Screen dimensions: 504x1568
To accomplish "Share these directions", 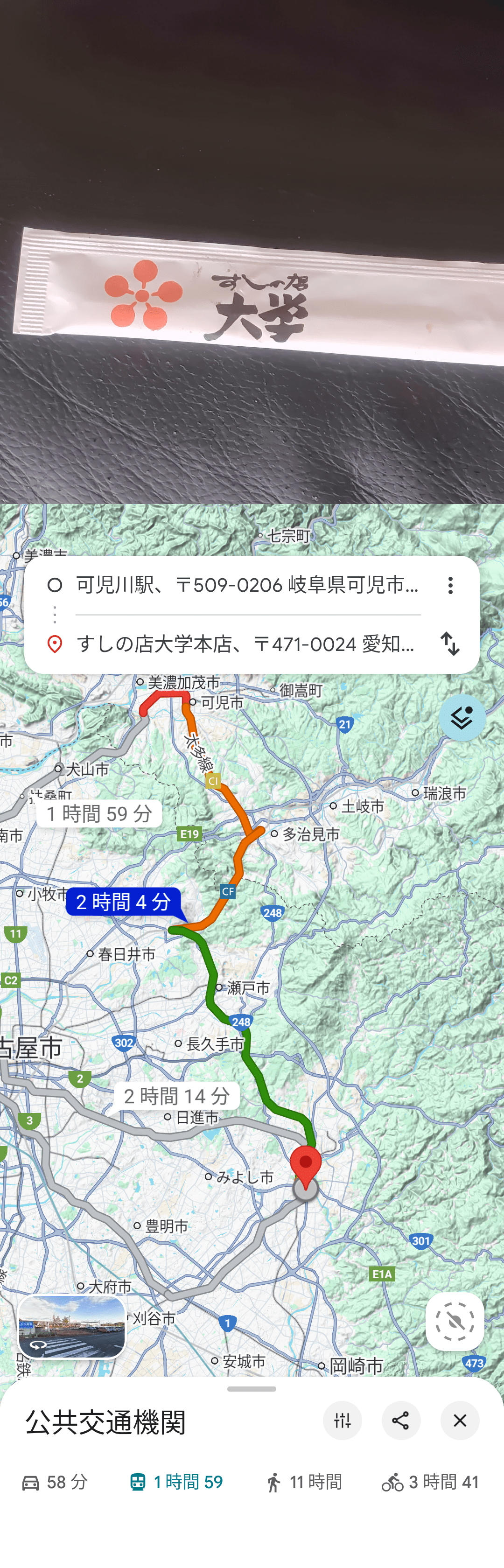I will pos(400,1421).
